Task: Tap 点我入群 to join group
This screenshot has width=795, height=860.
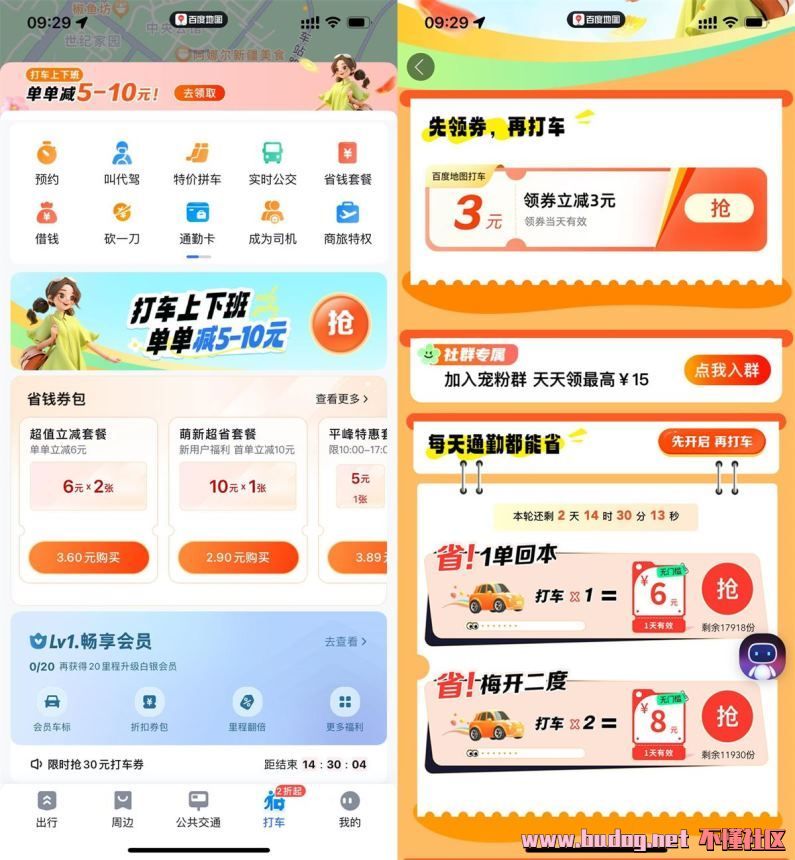Action: [x=727, y=370]
